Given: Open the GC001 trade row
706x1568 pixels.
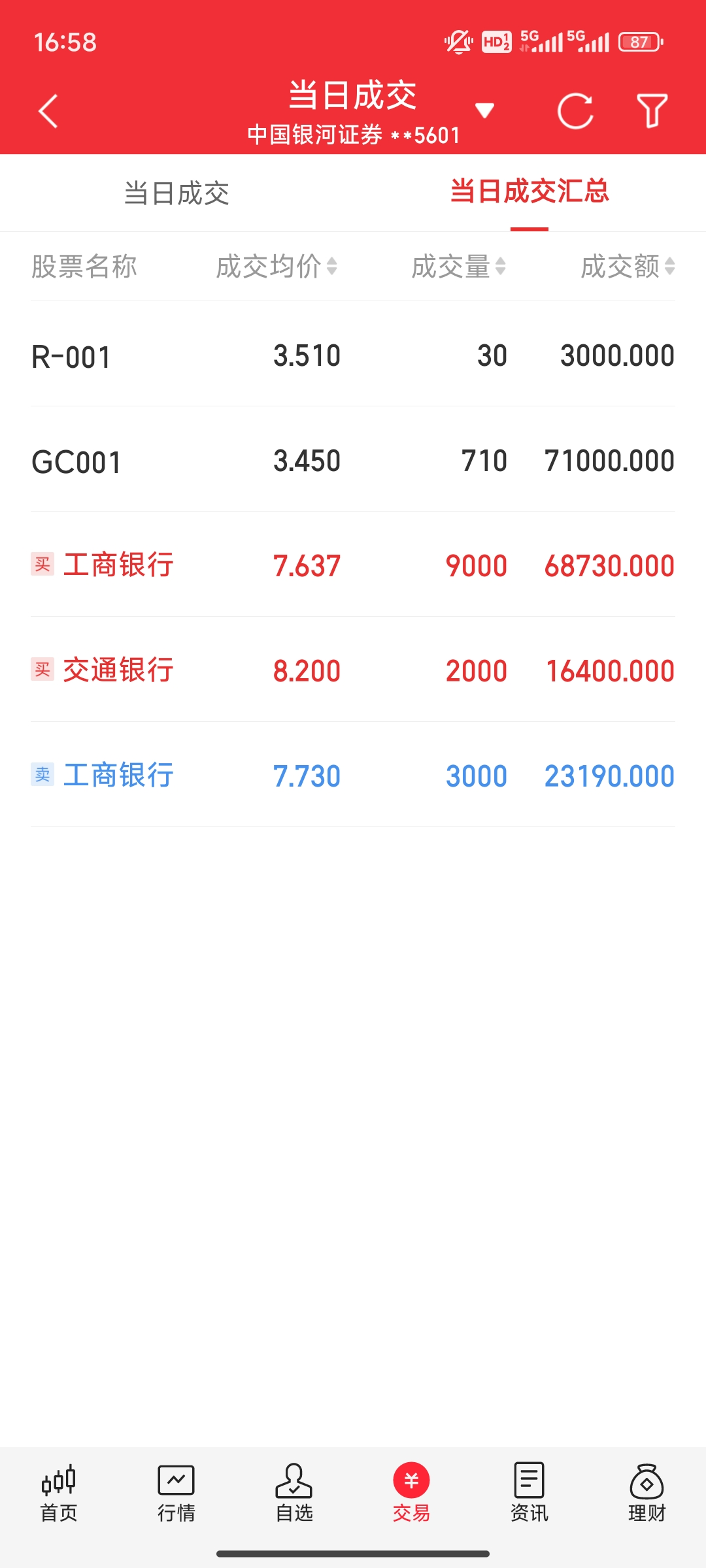Looking at the screenshot, I should click(x=353, y=461).
